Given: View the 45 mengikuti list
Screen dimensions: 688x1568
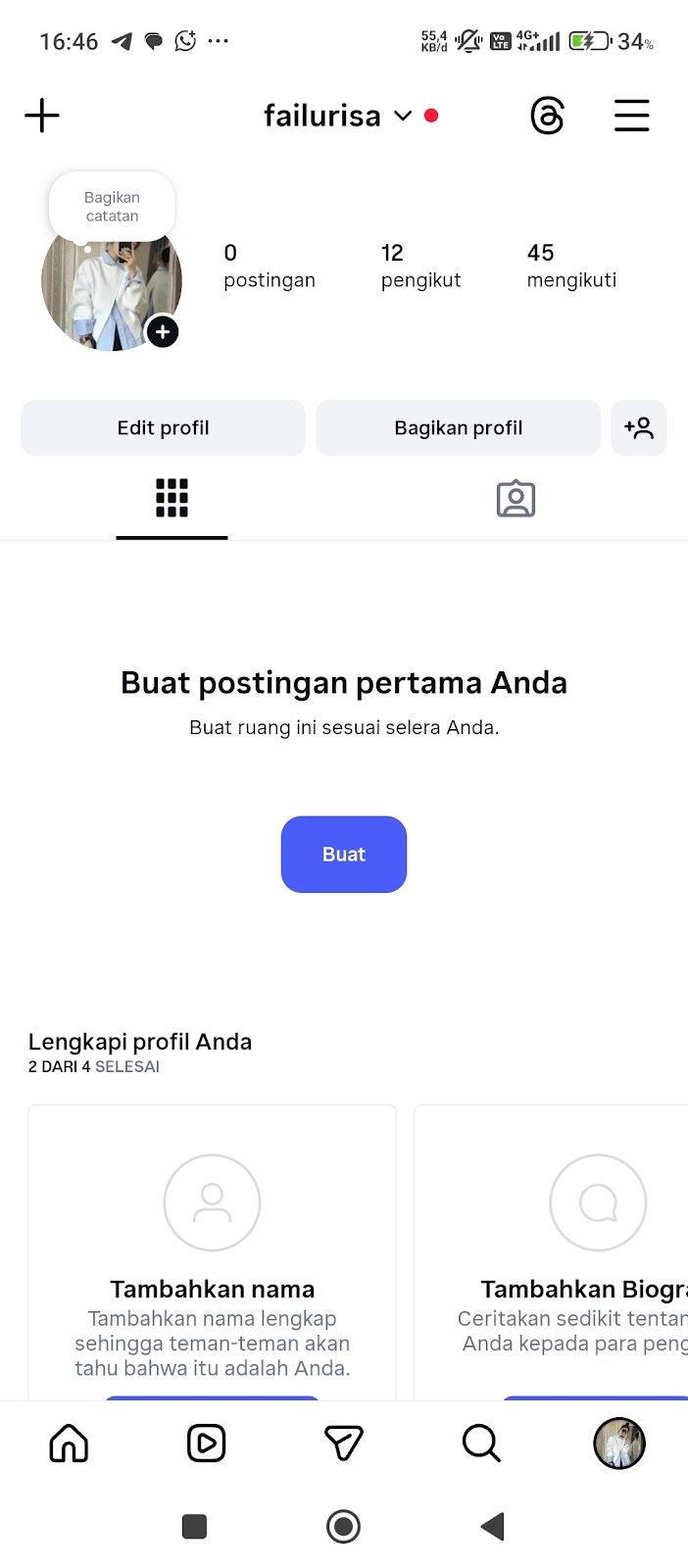Looking at the screenshot, I should 571,266.
